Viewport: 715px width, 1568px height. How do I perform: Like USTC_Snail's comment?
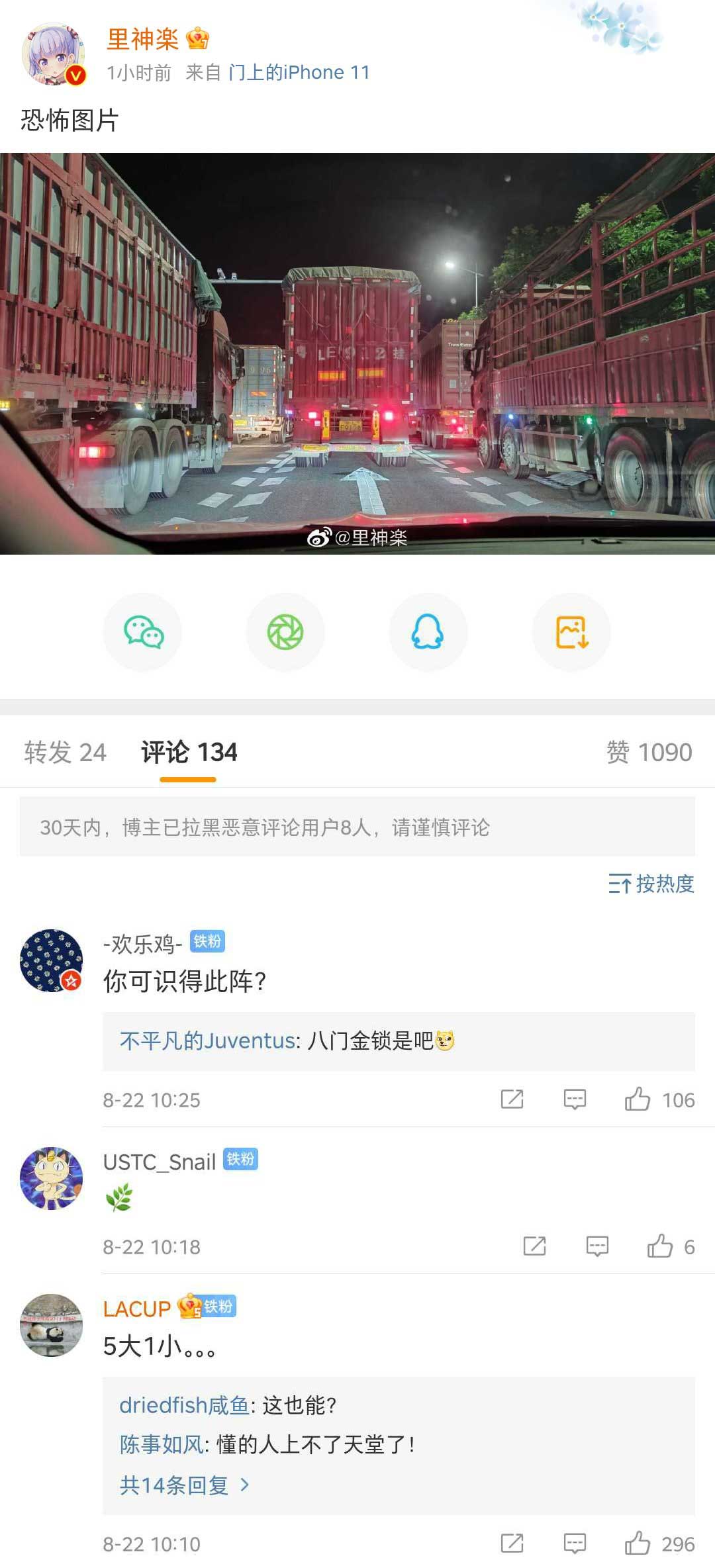tap(660, 1246)
